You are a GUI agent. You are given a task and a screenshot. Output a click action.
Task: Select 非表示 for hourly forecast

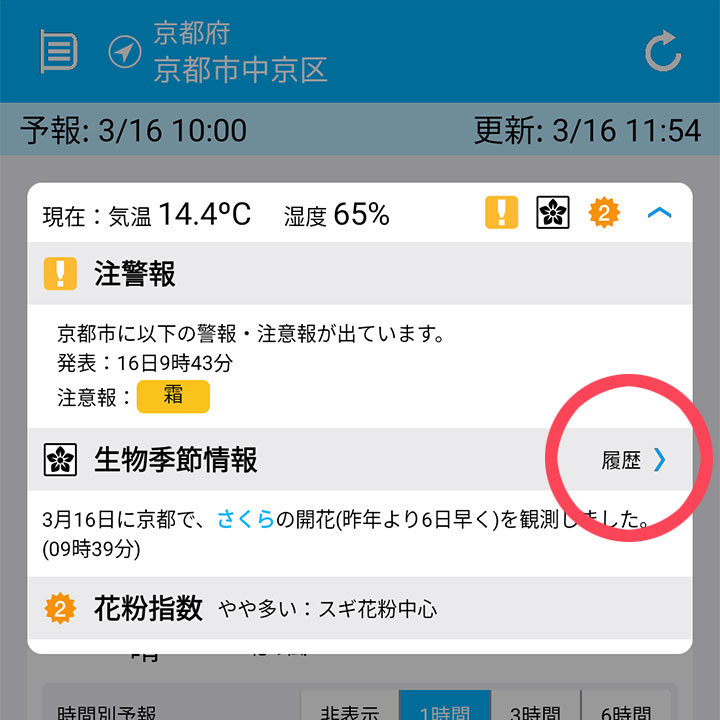coord(350,709)
